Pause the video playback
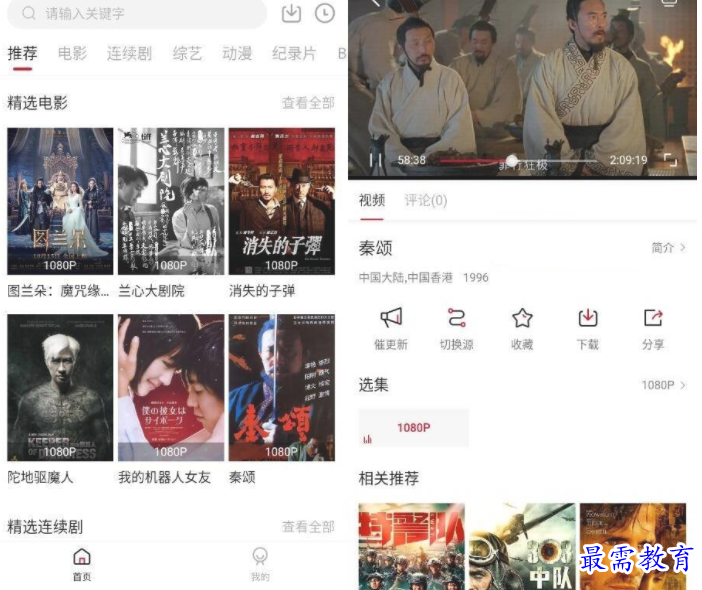 [x=375, y=160]
